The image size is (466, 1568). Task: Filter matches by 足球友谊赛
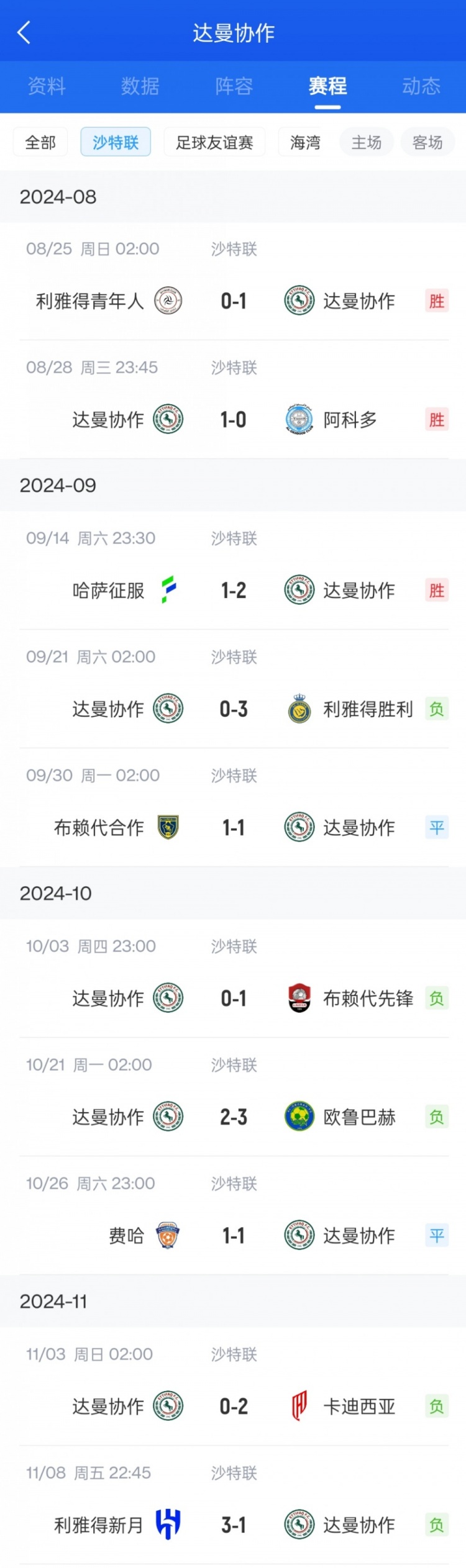214,143
